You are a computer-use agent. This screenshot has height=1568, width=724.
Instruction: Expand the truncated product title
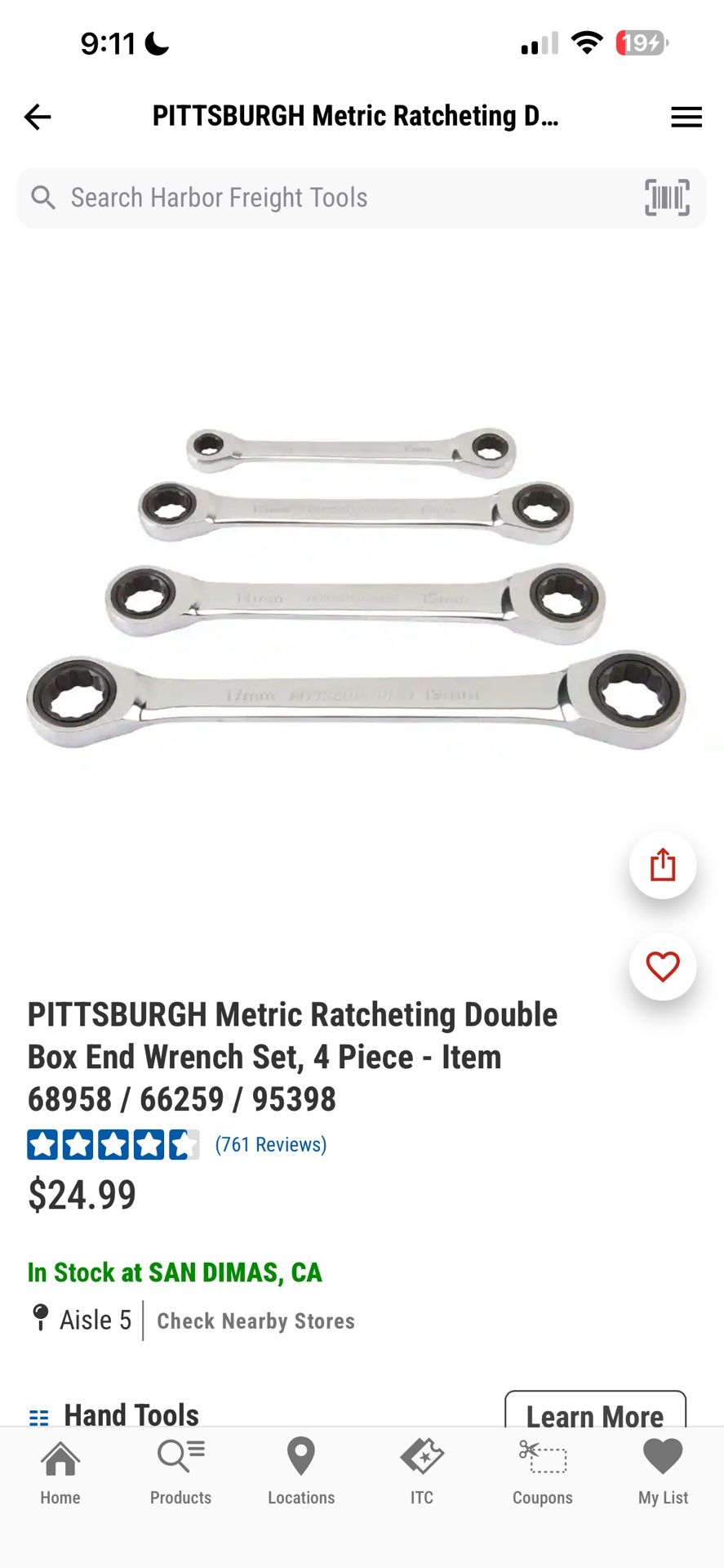pos(357,115)
